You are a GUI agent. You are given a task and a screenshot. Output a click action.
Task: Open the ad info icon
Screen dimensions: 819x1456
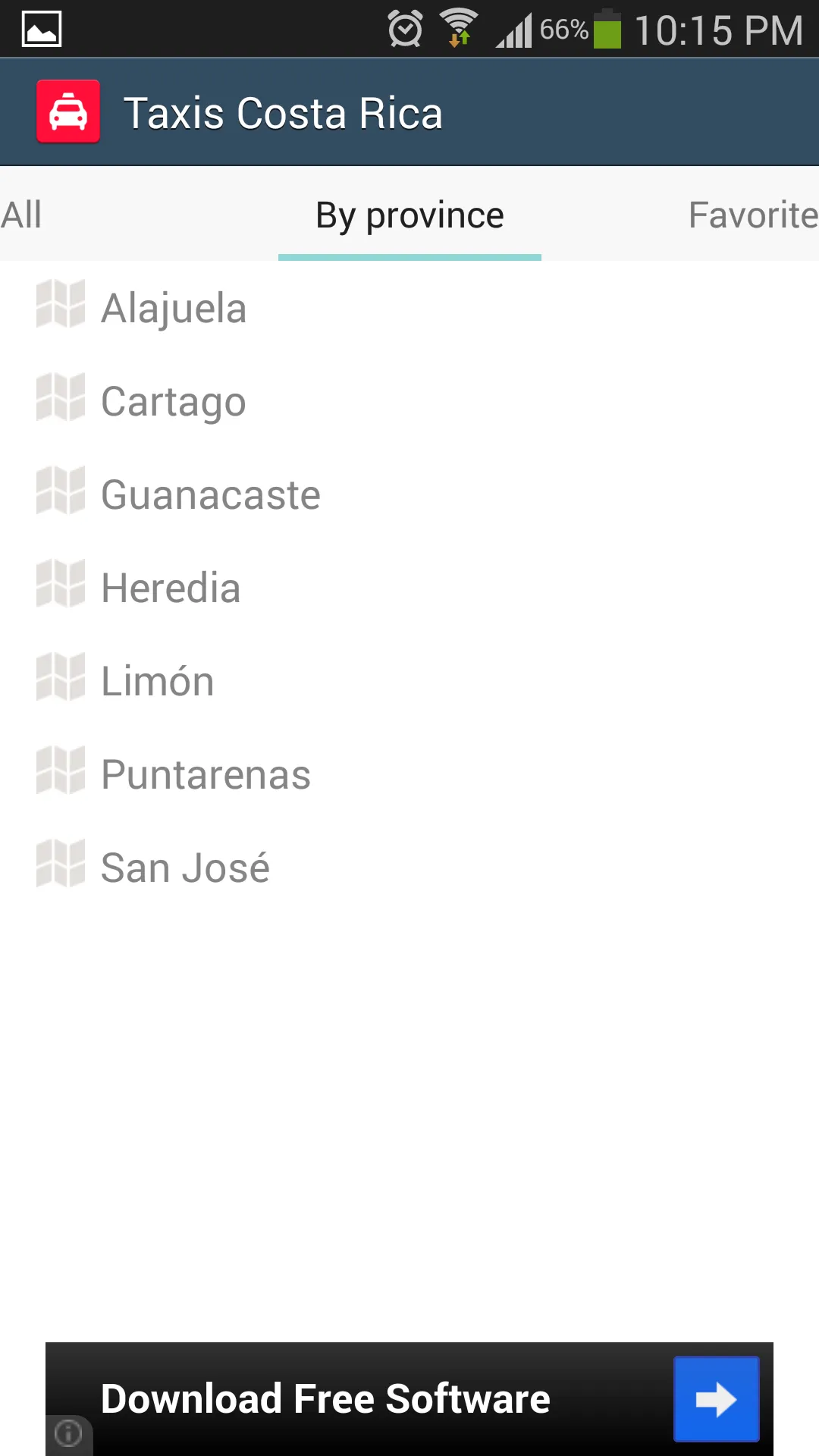tap(68, 1433)
